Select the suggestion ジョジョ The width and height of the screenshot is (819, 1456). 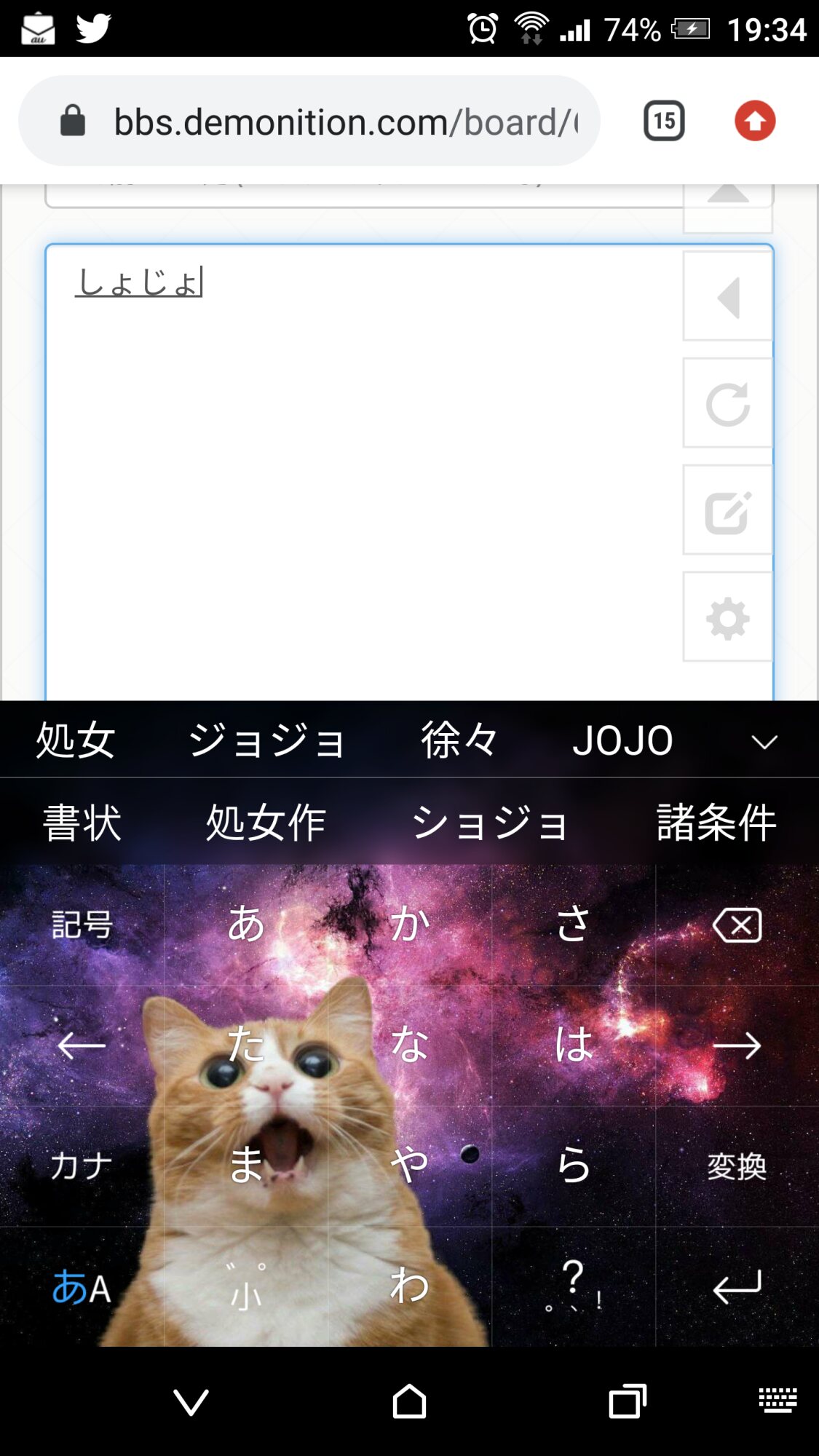point(266,740)
